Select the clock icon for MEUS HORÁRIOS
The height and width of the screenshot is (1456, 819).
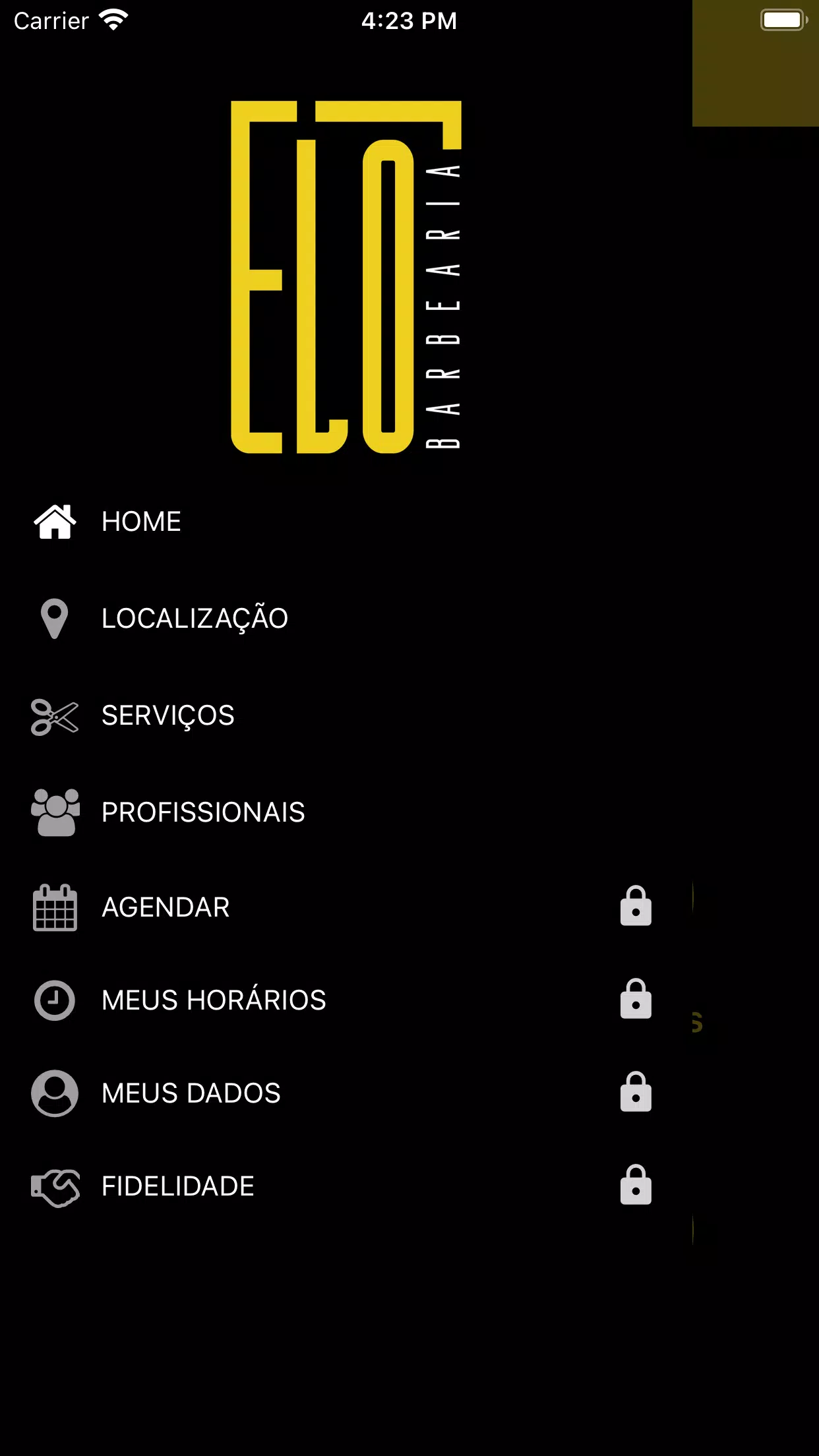click(x=55, y=1000)
